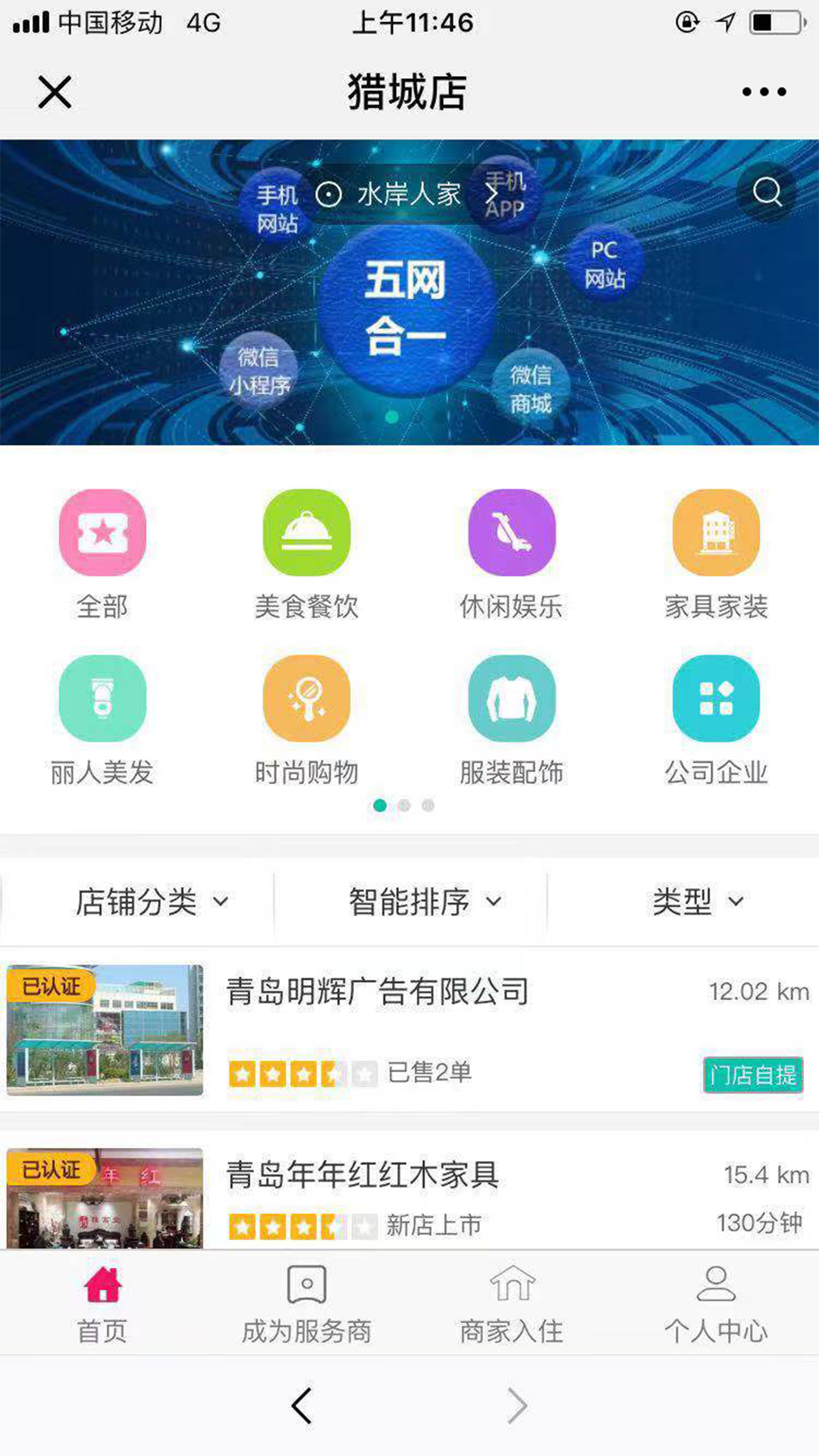Expand the 智能排序 sort dropdown

point(425,902)
